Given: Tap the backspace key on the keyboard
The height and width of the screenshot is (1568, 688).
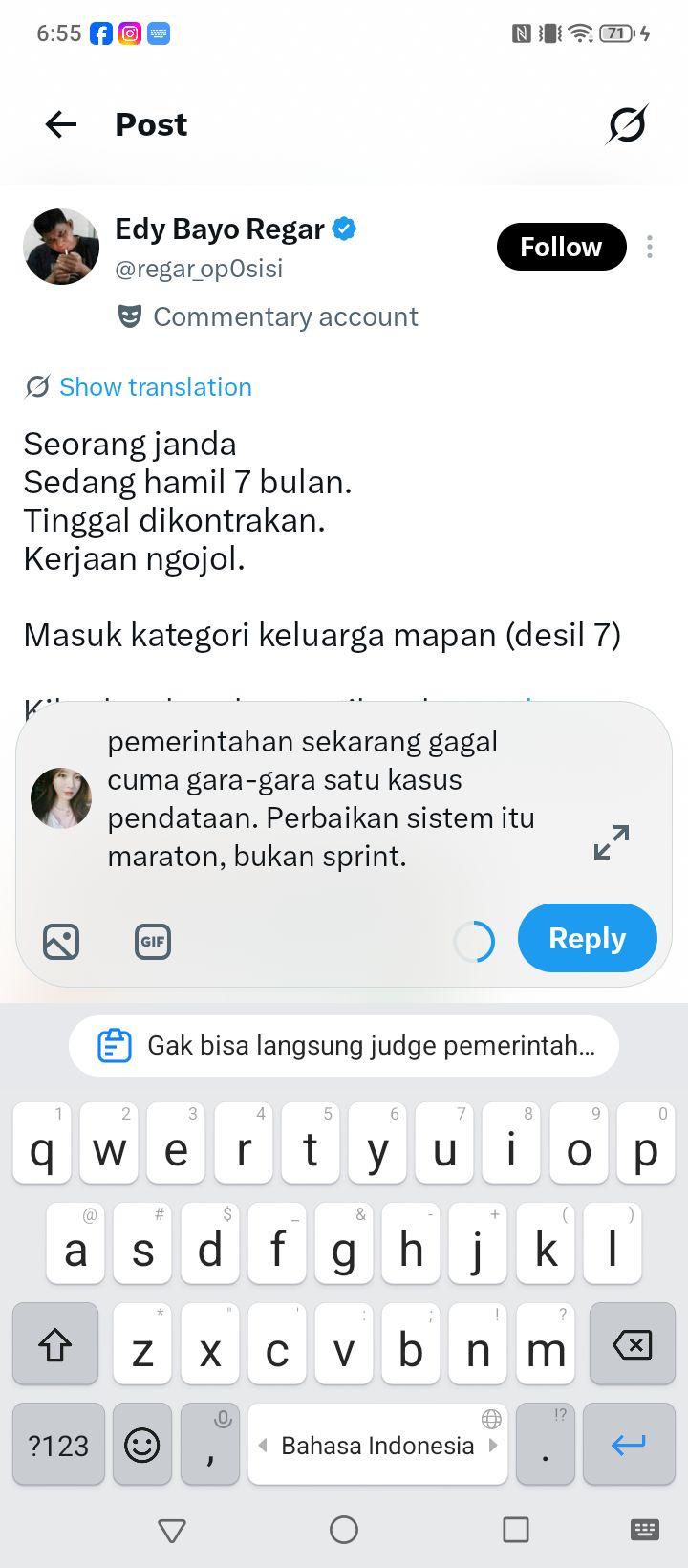Looking at the screenshot, I should tap(633, 1344).
